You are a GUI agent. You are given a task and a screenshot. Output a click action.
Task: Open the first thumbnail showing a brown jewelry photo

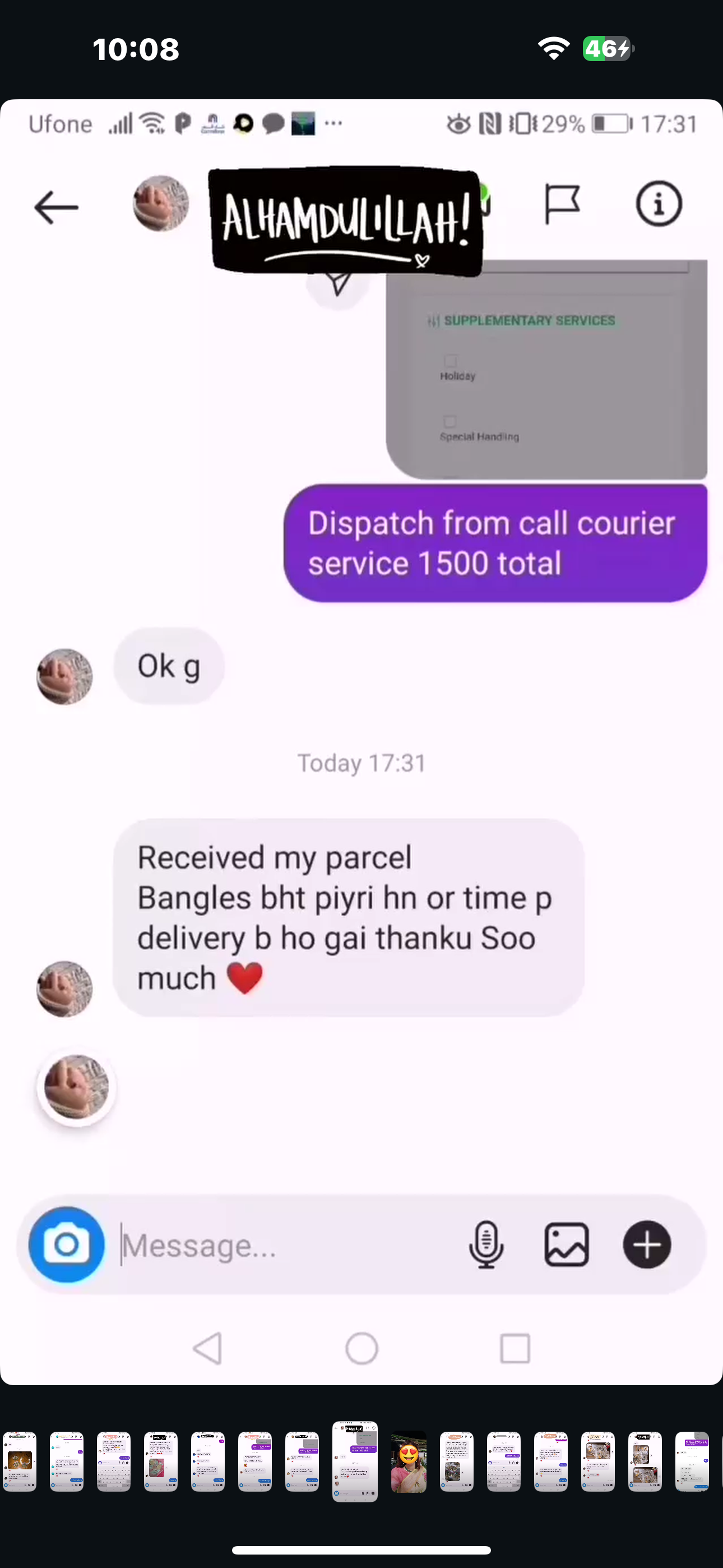point(20,1461)
